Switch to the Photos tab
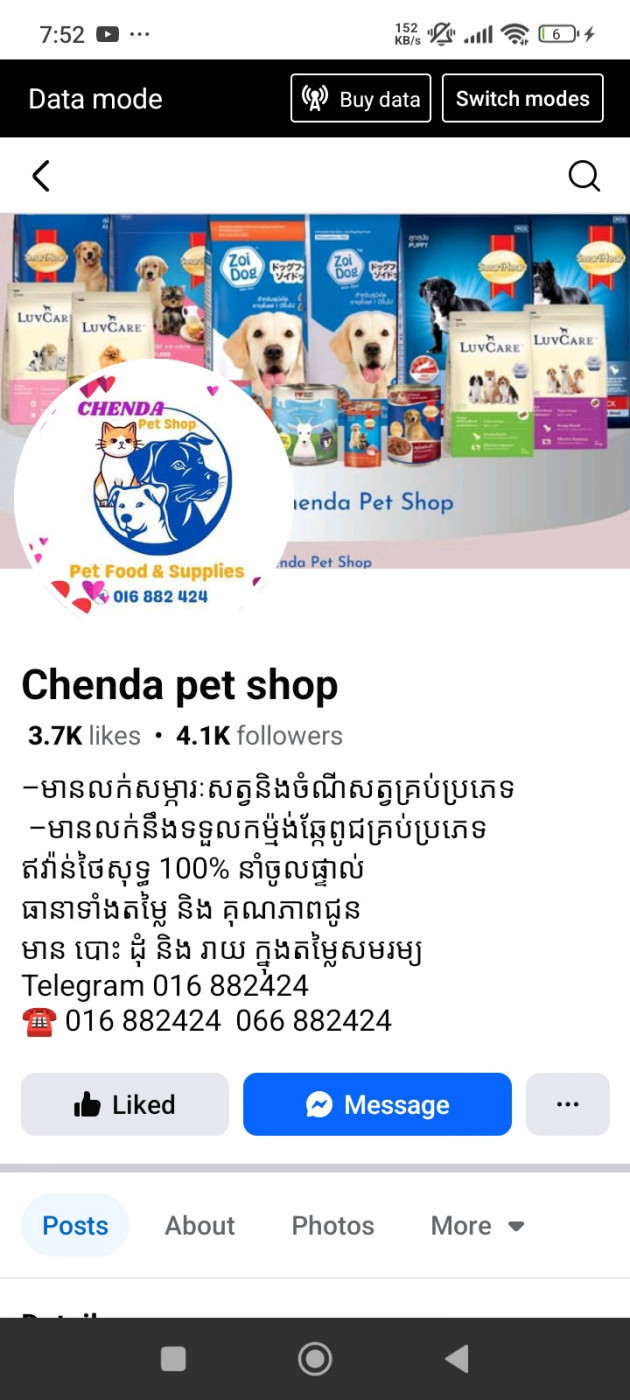The image size is (630, 1400). coord(333,1225)
